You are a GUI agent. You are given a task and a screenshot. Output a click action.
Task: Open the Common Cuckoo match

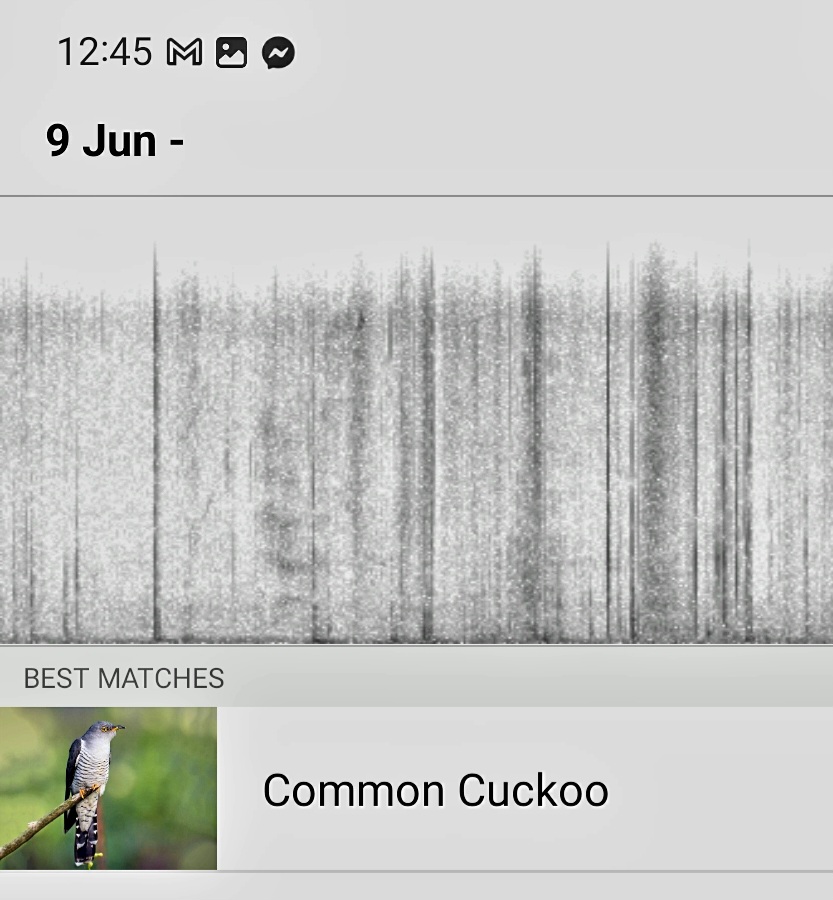435,790
